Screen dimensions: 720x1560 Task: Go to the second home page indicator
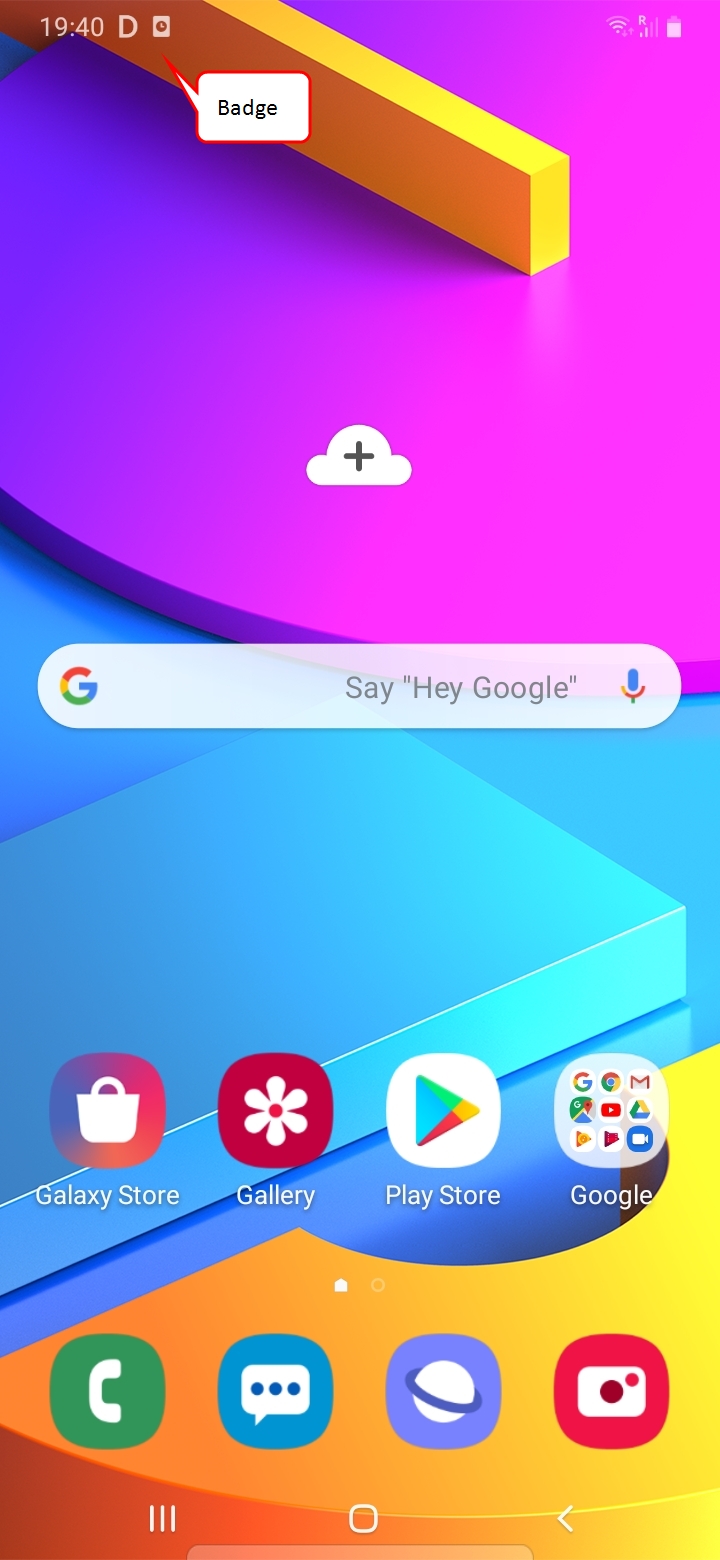pos(378,1285)
